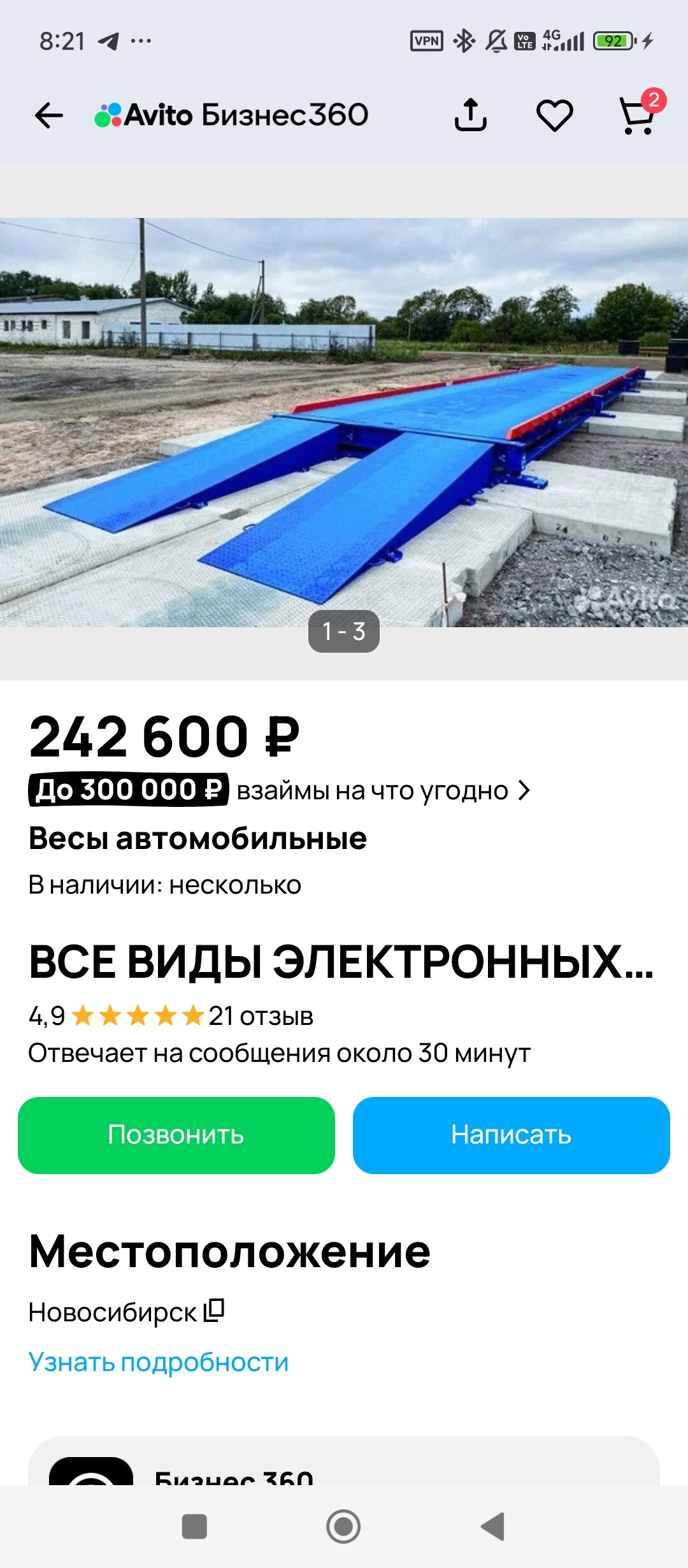The width and height of the screenshot is (688, 1568).
Task: Open the shopping cart
Action: [638, 115]
